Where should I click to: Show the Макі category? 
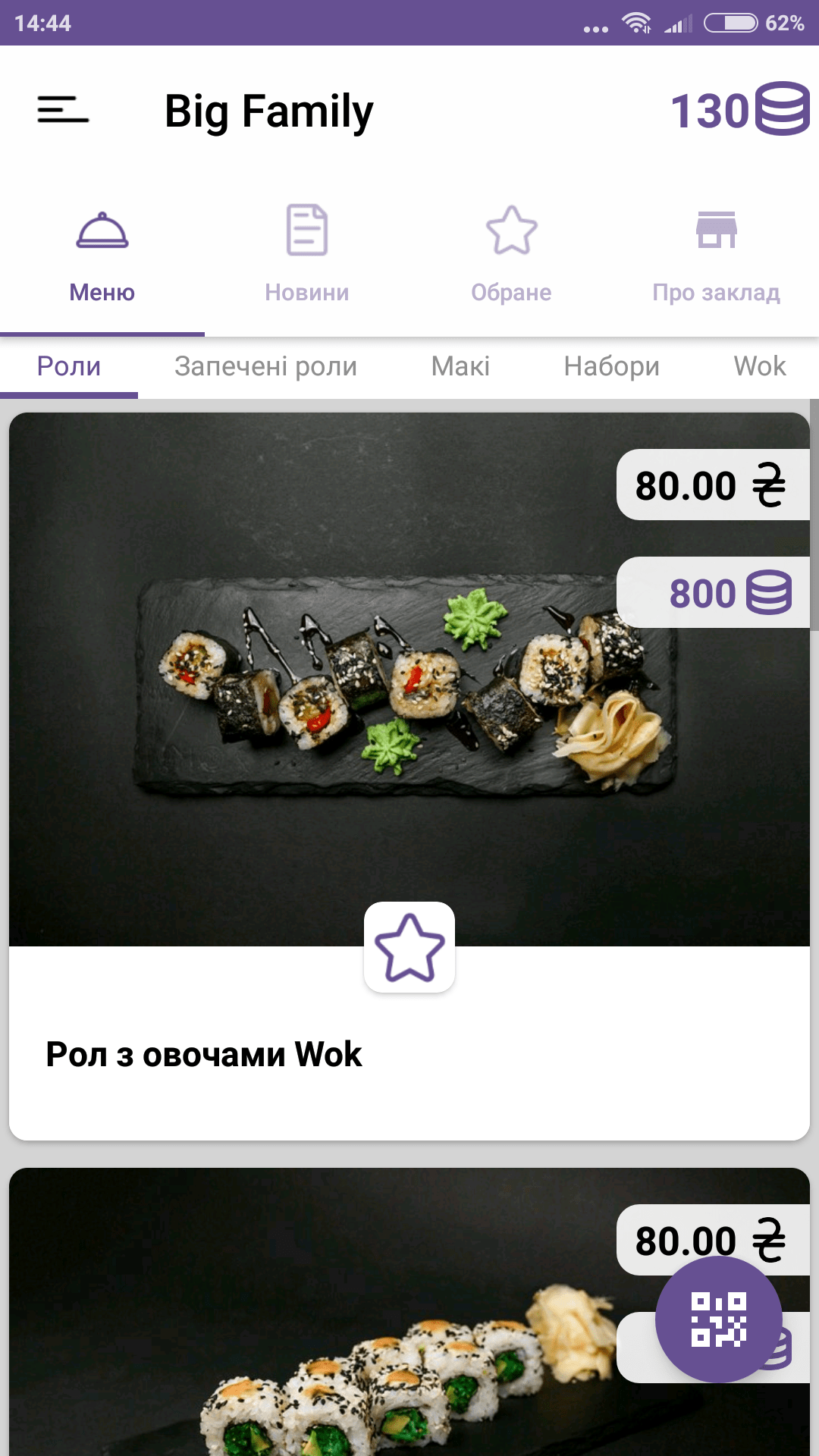(460, 367)
